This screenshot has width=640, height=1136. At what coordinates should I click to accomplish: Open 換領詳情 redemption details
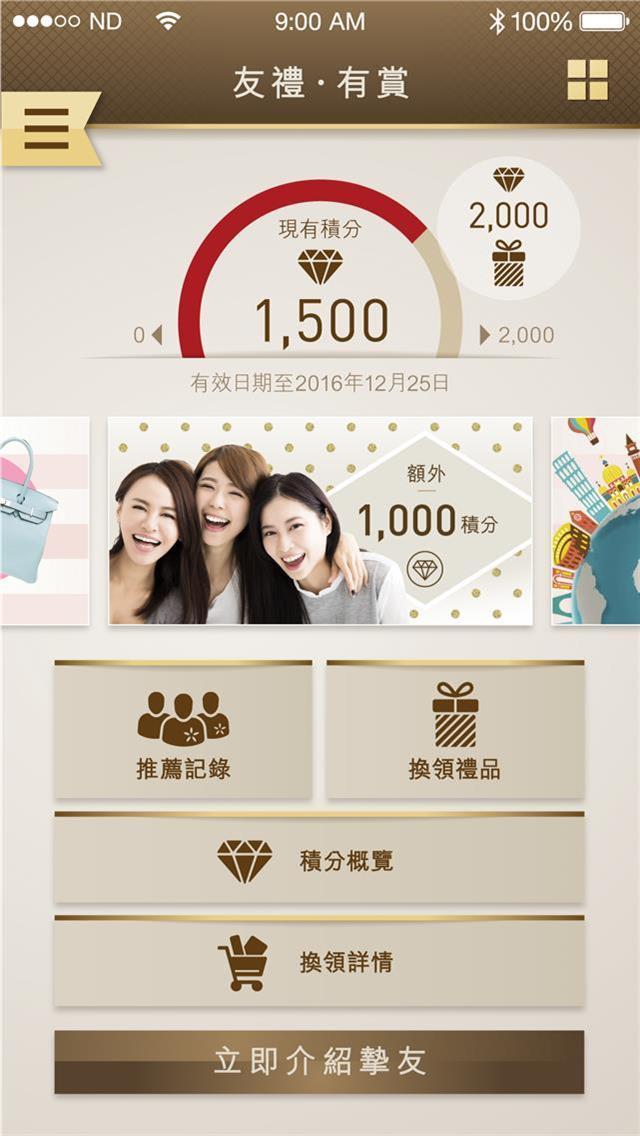[319, 962]
